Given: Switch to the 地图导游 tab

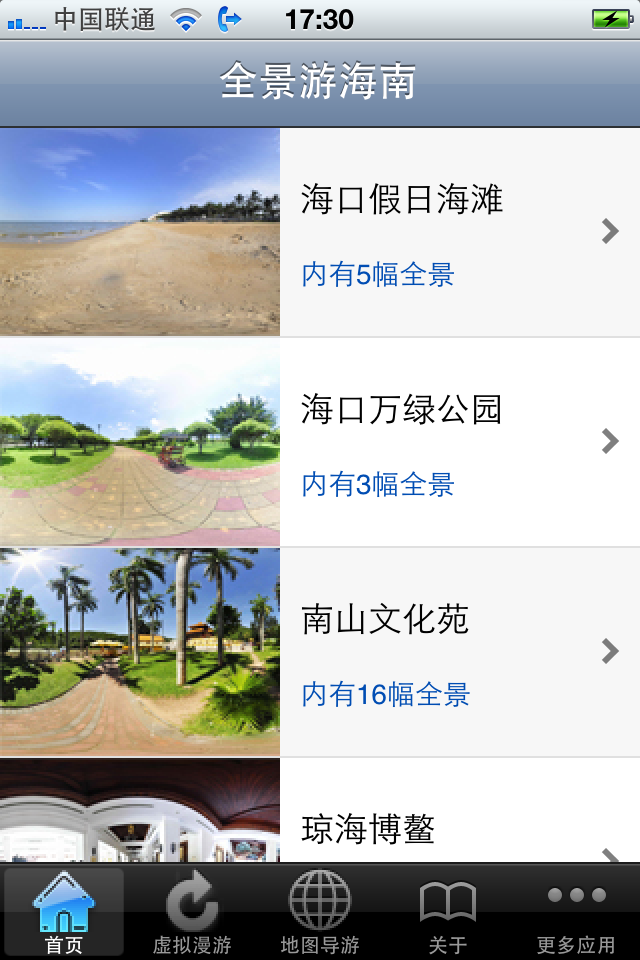Looking at the screenshot, I should coord(320,912).
